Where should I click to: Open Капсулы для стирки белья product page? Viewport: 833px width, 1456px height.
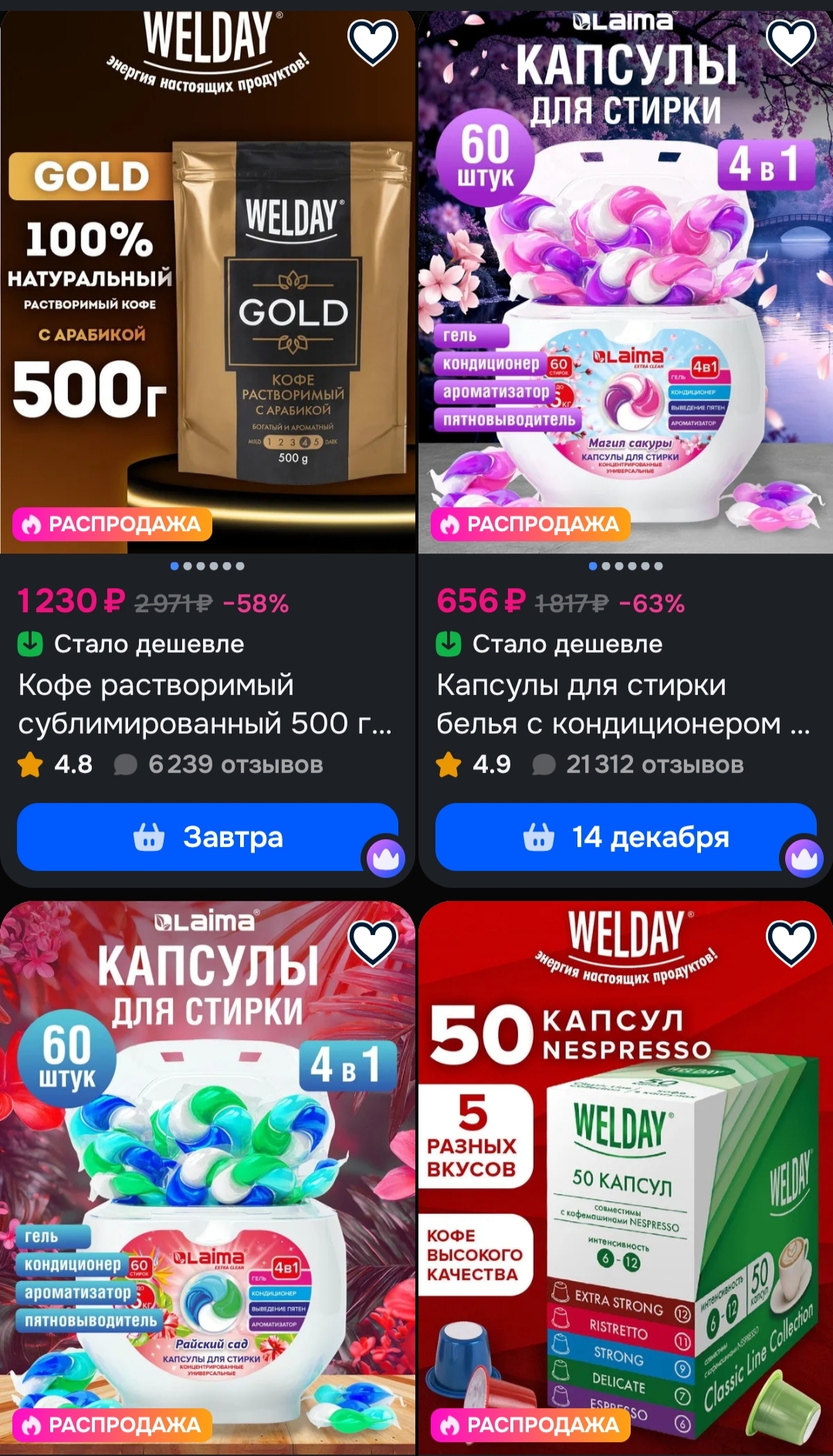(x=622, y=704)
